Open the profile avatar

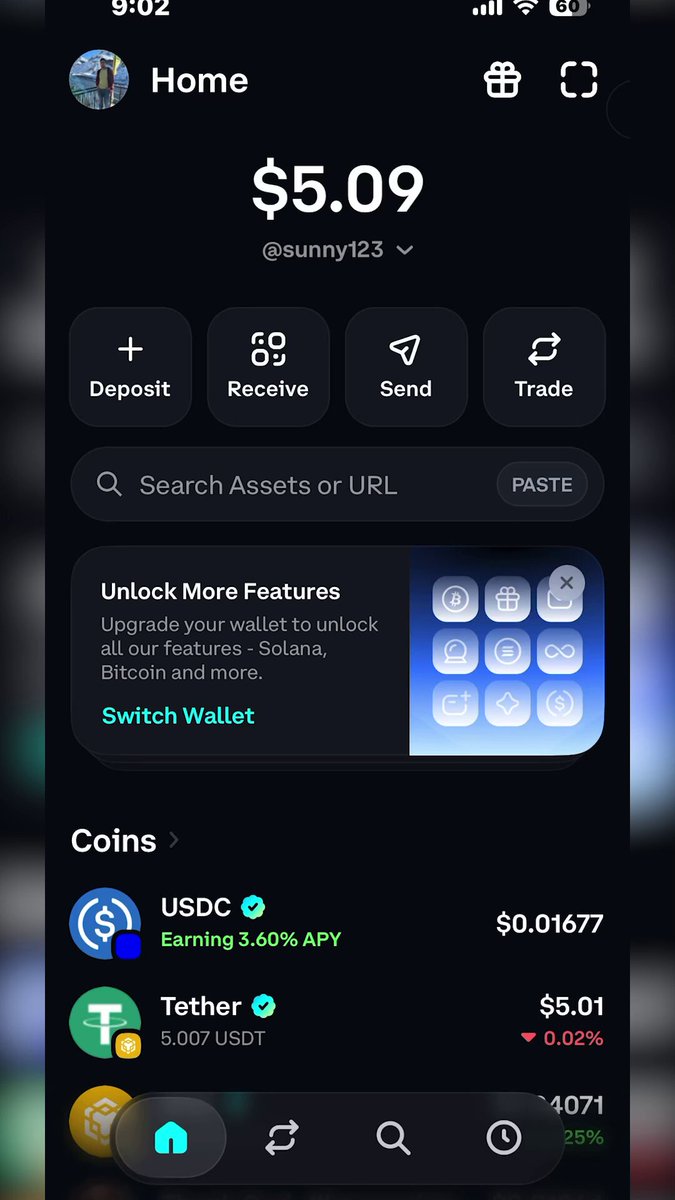coord(99,80)
